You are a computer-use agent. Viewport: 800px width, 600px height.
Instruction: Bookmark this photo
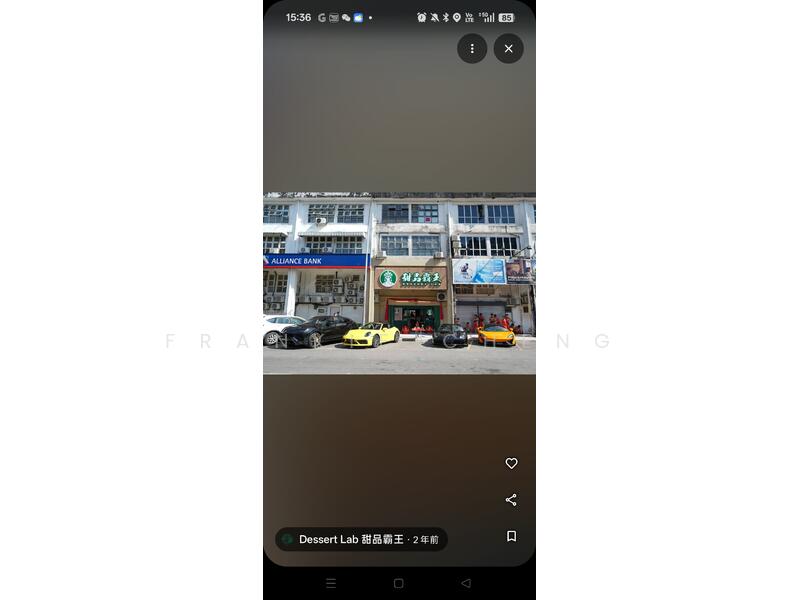(511, 536)
